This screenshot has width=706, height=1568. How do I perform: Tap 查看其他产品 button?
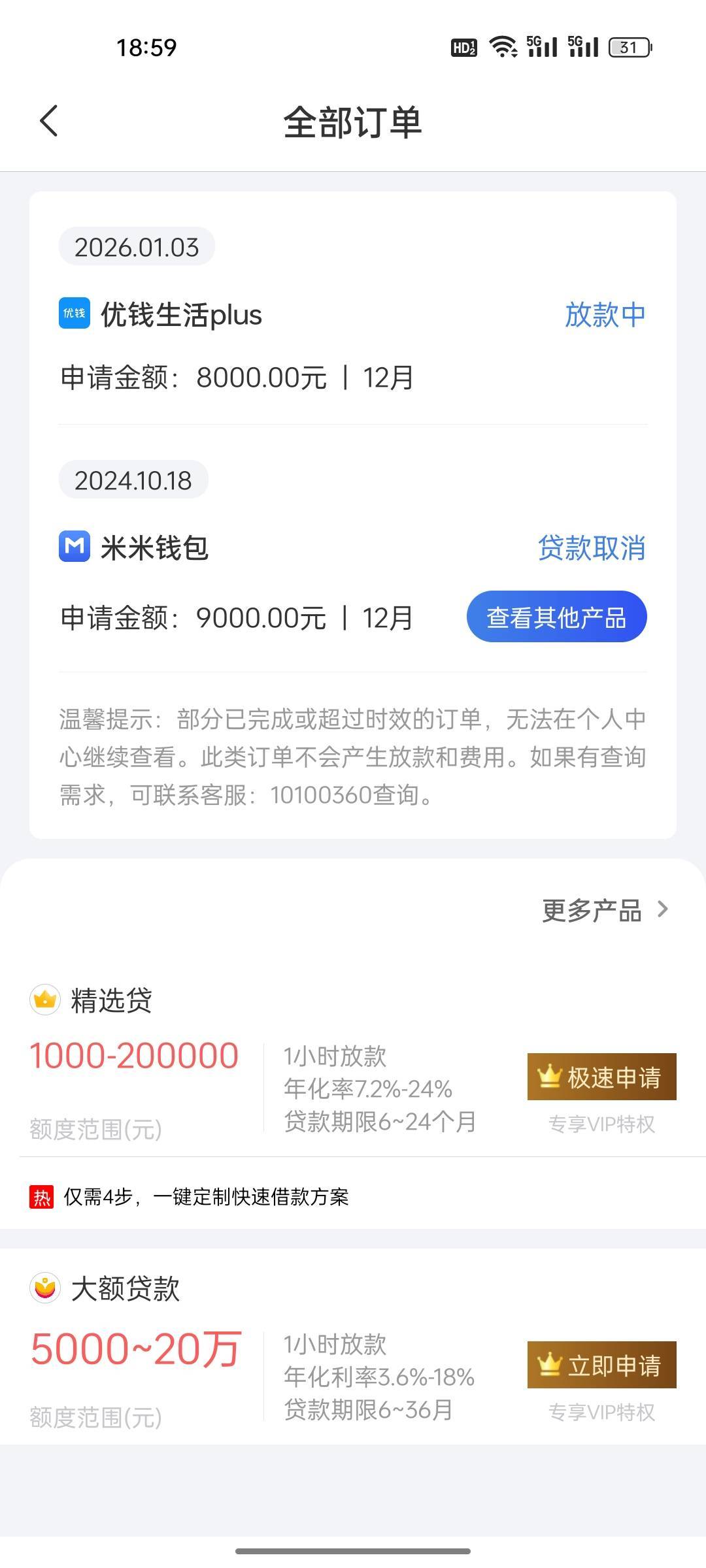click(556, 617)
